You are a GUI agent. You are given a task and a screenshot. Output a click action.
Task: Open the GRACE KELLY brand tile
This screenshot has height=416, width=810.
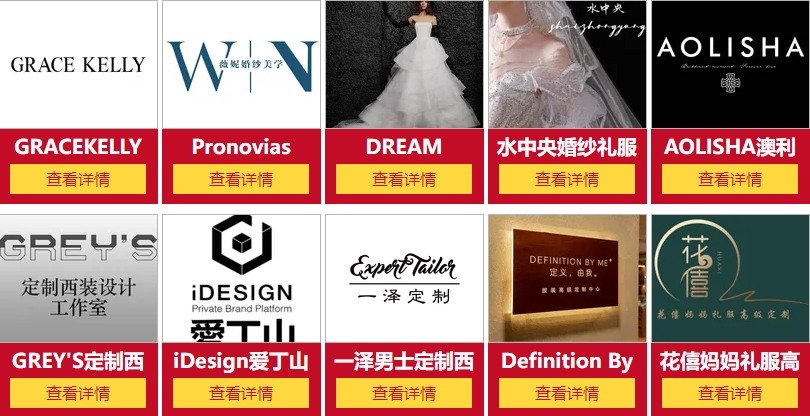click(78, 64)
